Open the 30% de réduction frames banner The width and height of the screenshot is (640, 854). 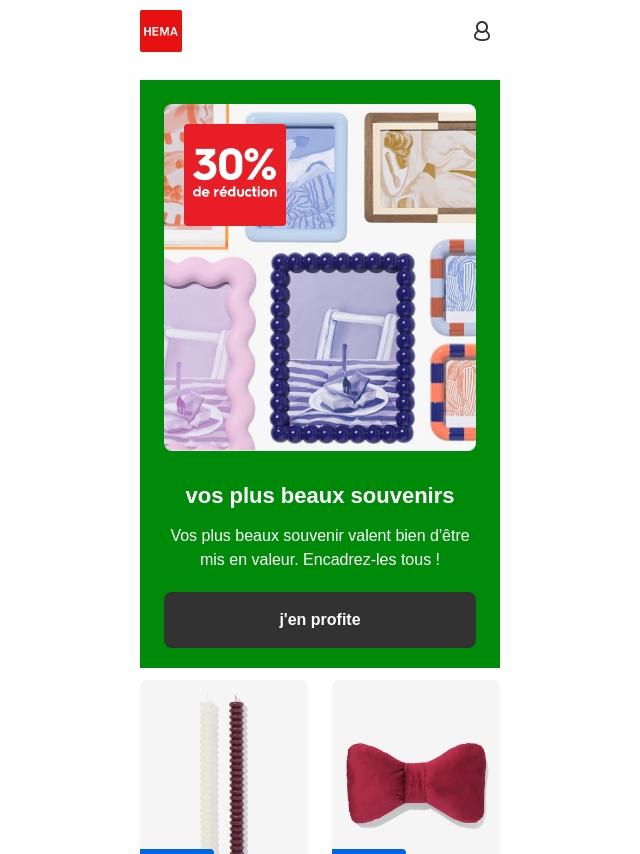(320, 277)
